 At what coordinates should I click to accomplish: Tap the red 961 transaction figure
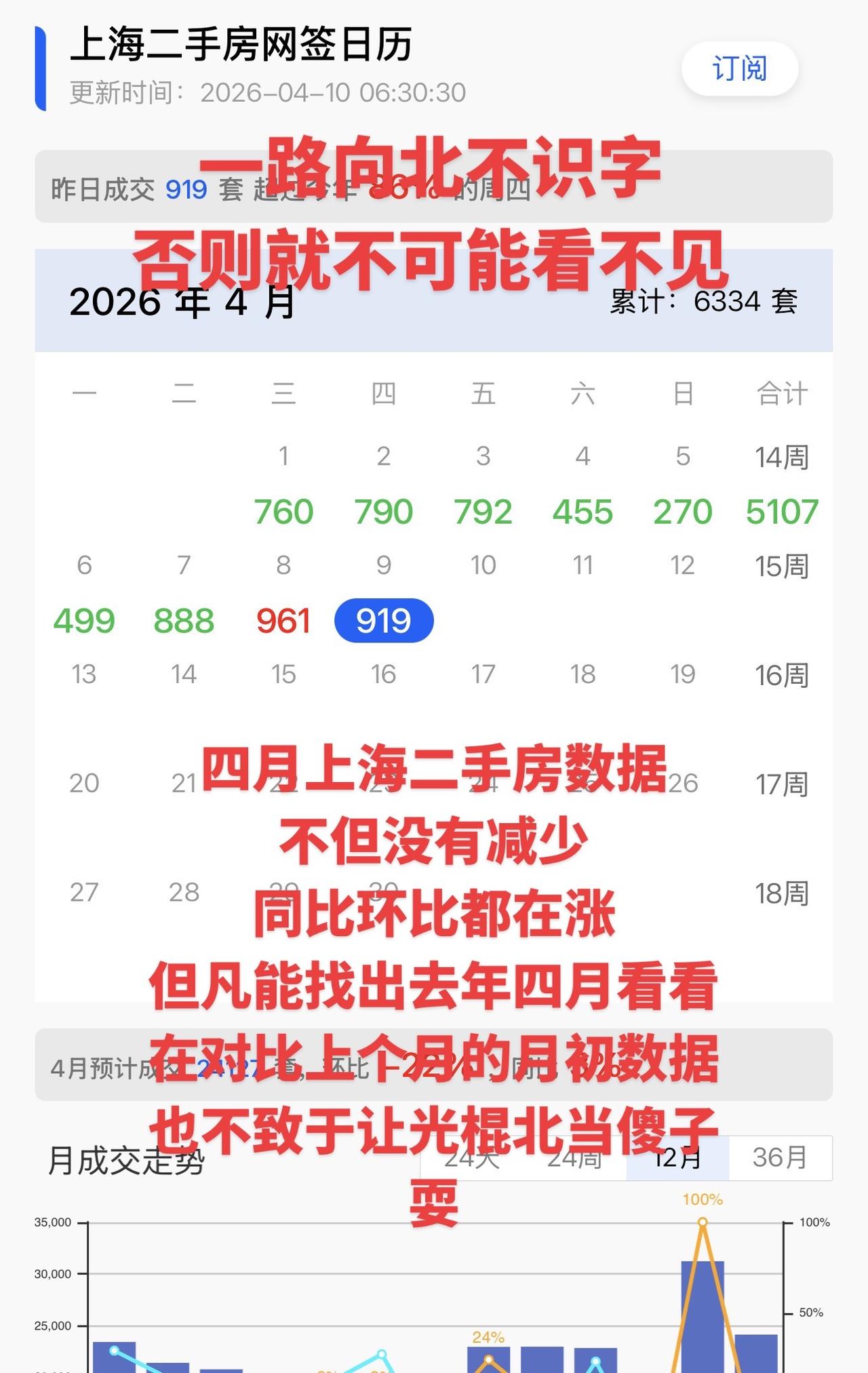[285, 619]
